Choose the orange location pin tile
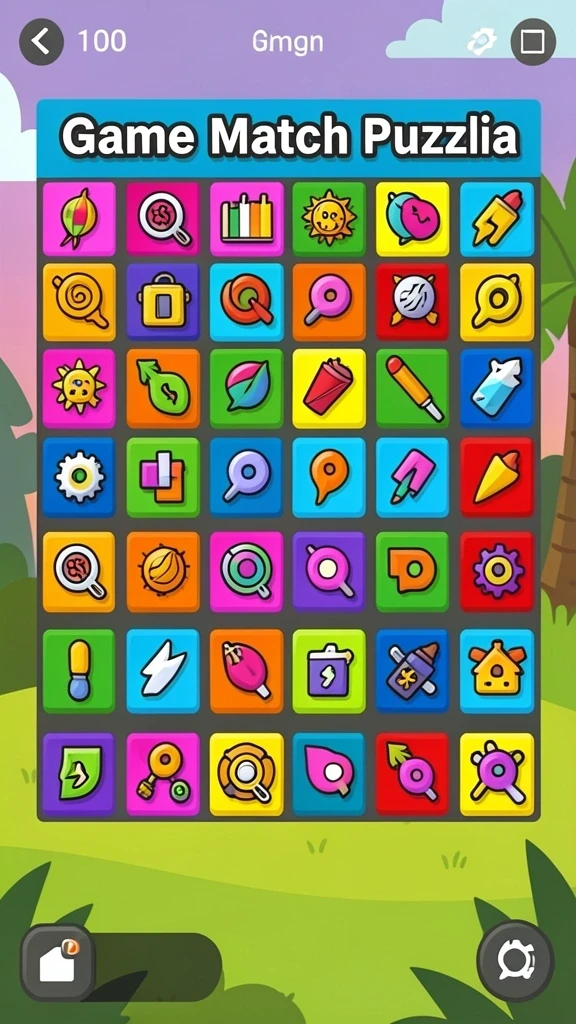 pyautogui.click(x=329, y=477)
